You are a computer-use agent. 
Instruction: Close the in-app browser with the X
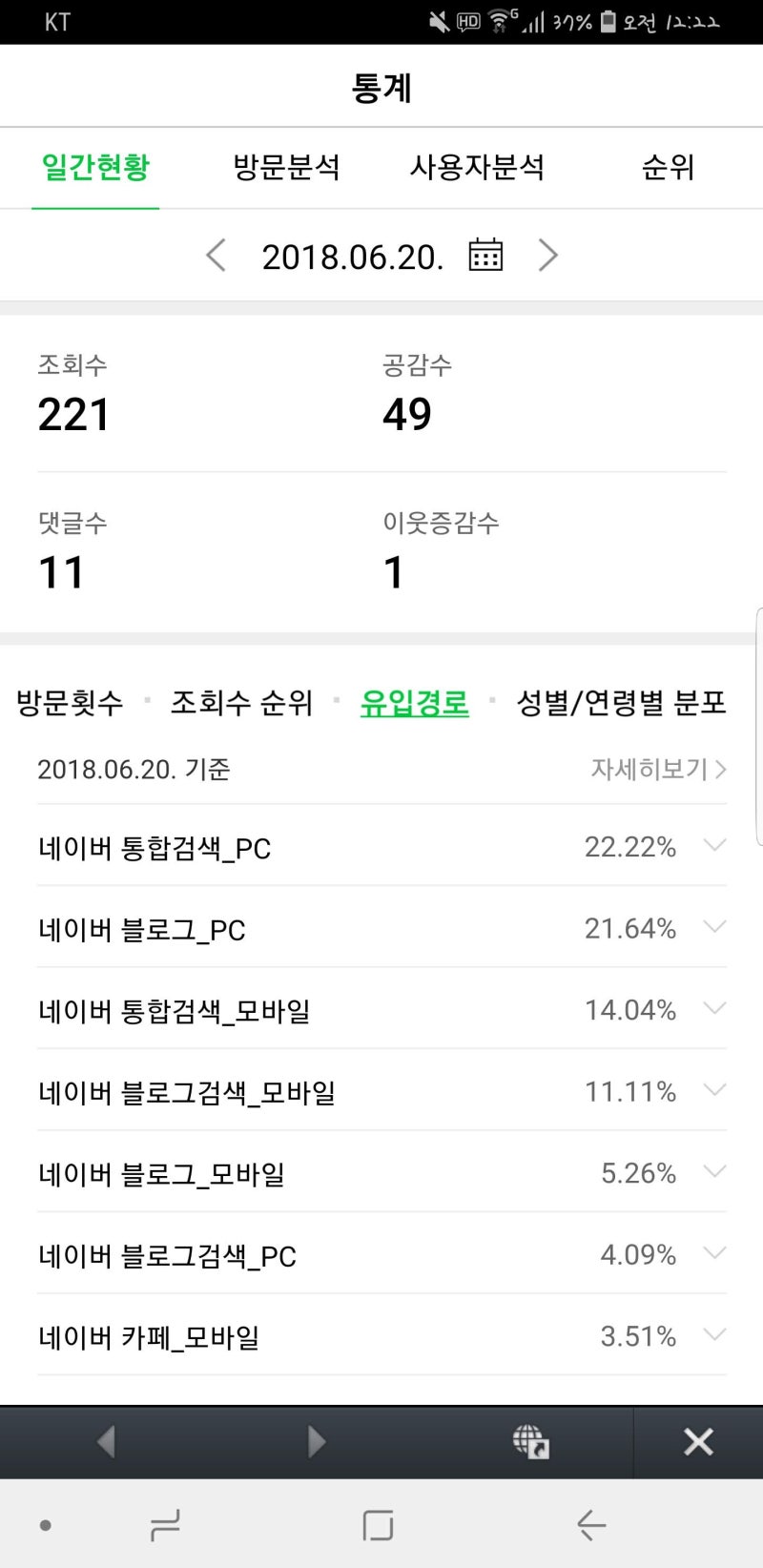click(x=698, y=1442)
